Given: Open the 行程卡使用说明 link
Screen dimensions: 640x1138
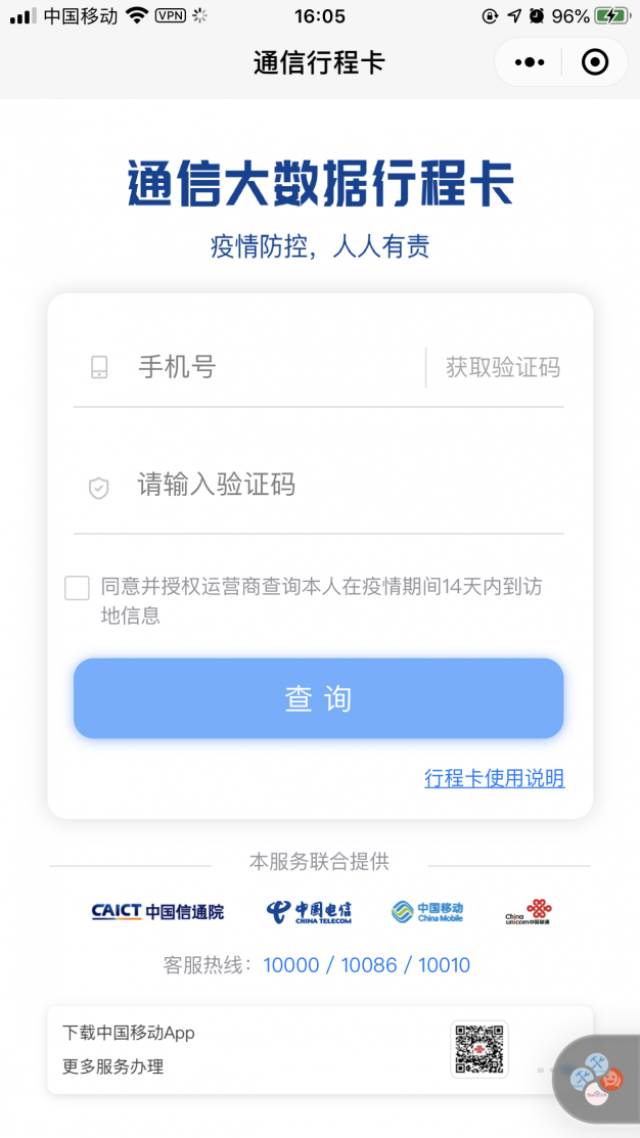Looking at the screenshot, I should tap(494, 778).
